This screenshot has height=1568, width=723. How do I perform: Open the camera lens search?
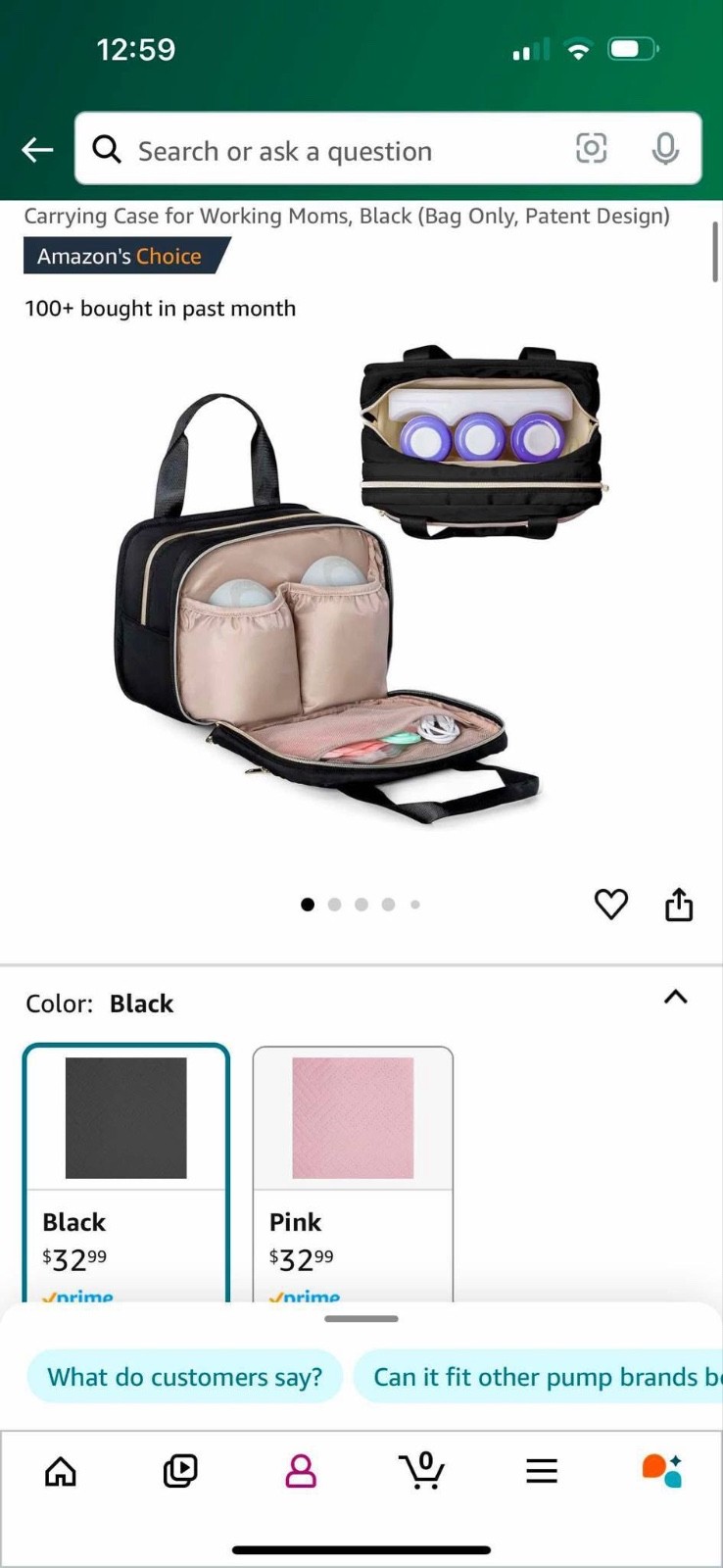click(x=591, y=149)
